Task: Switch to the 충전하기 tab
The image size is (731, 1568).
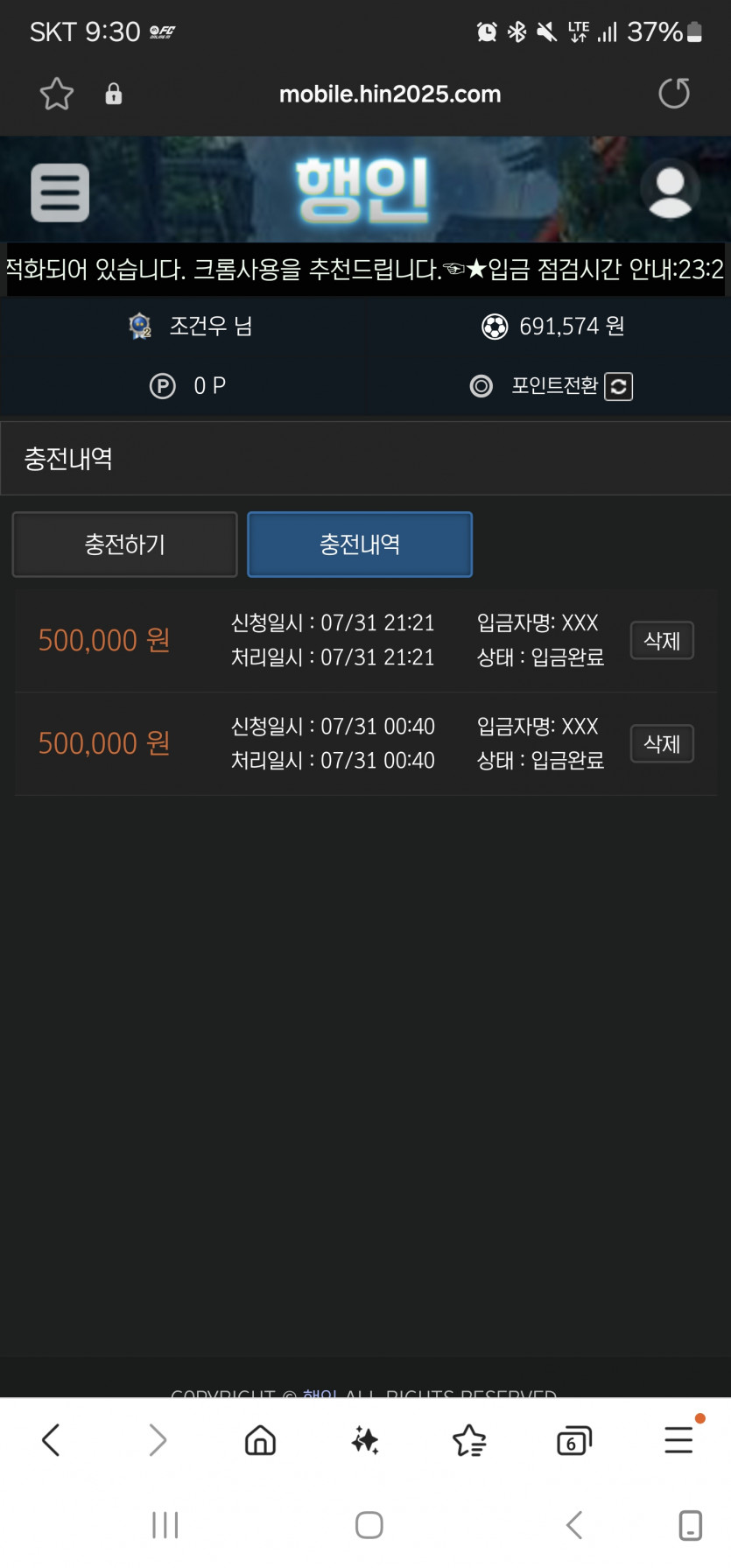Action: [x=124, y=545]
